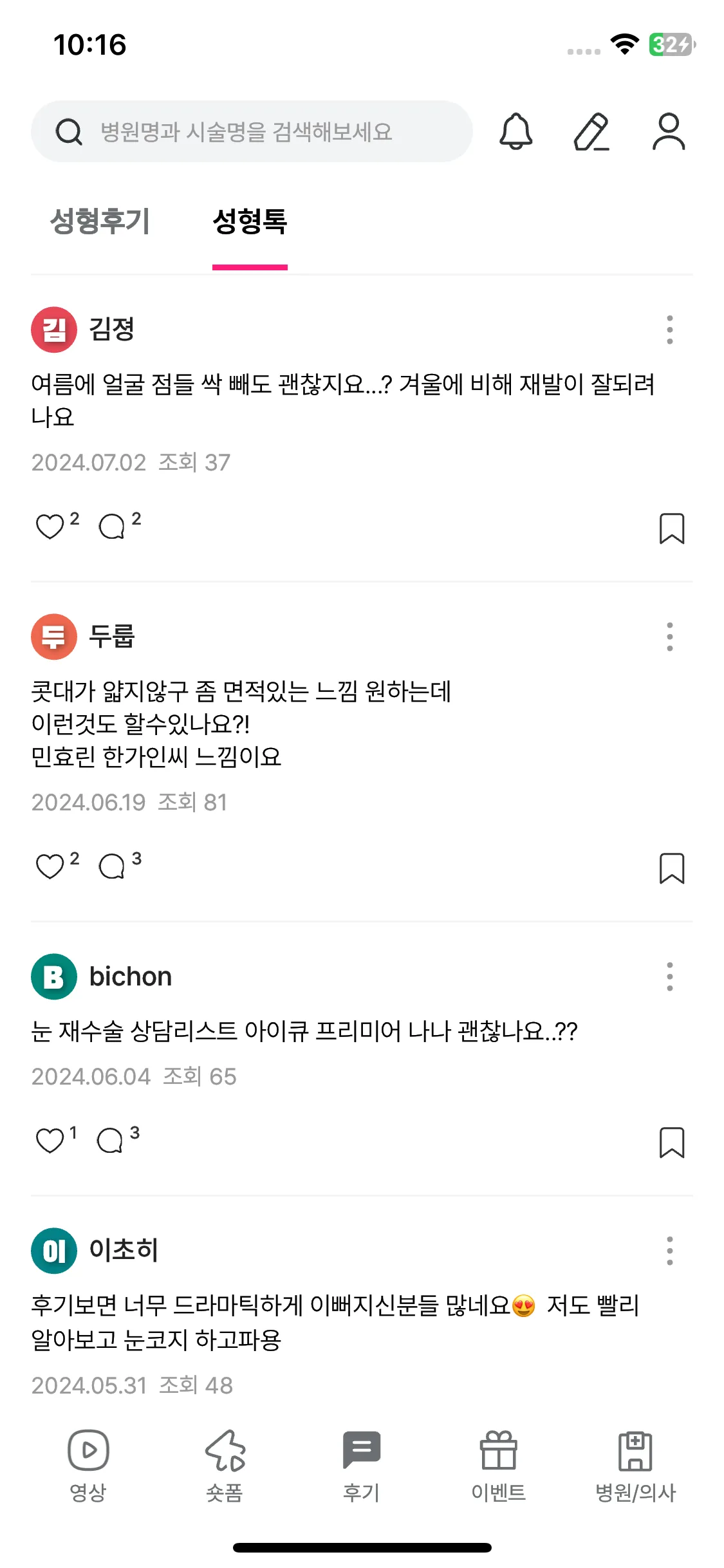The height and width of the screenshot is (1568, 724).
Task: Like 김정's post about removing moles
Action: tap(50, 527)
